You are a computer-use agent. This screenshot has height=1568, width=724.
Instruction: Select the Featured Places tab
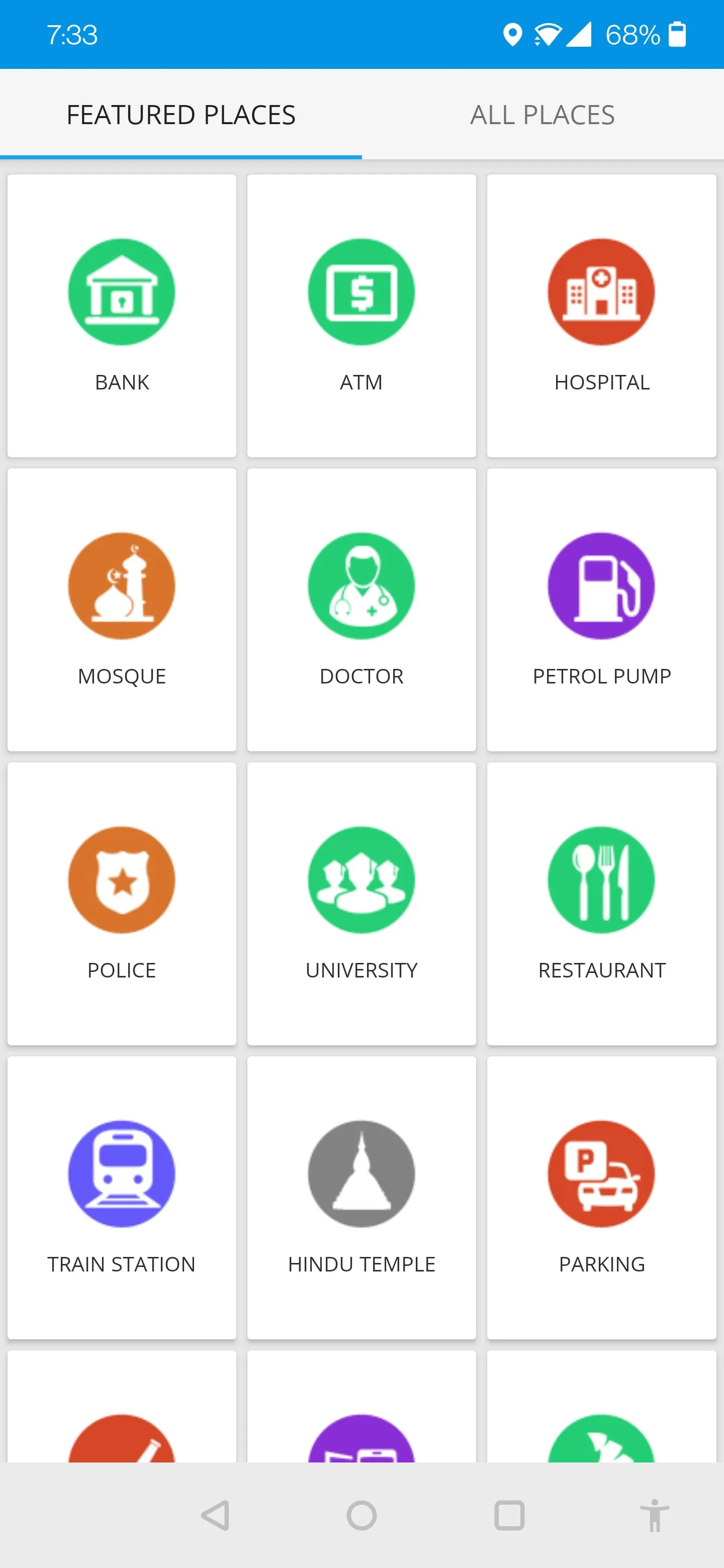tap(181, 115)
